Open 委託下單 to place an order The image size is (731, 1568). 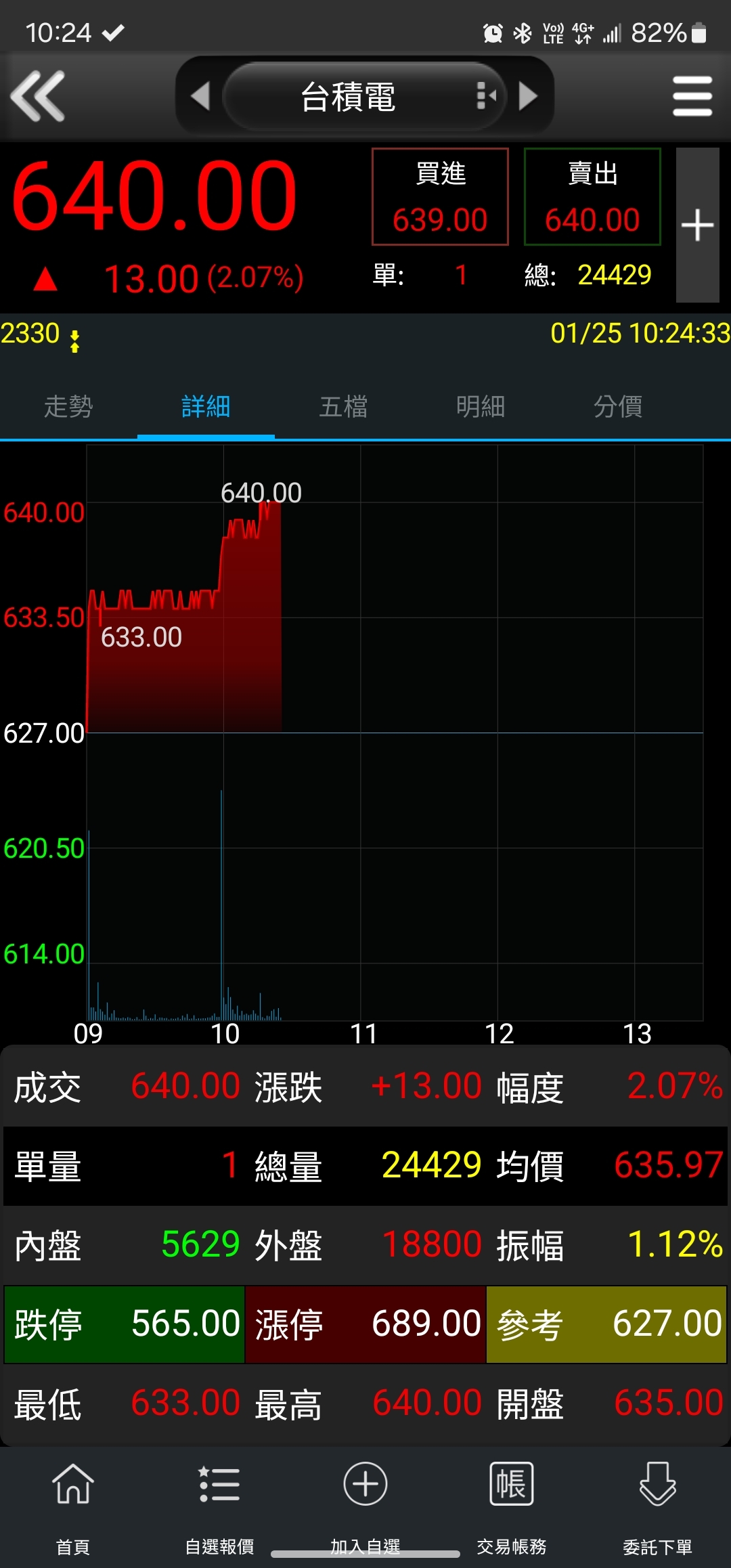(x=658, y=1507)
